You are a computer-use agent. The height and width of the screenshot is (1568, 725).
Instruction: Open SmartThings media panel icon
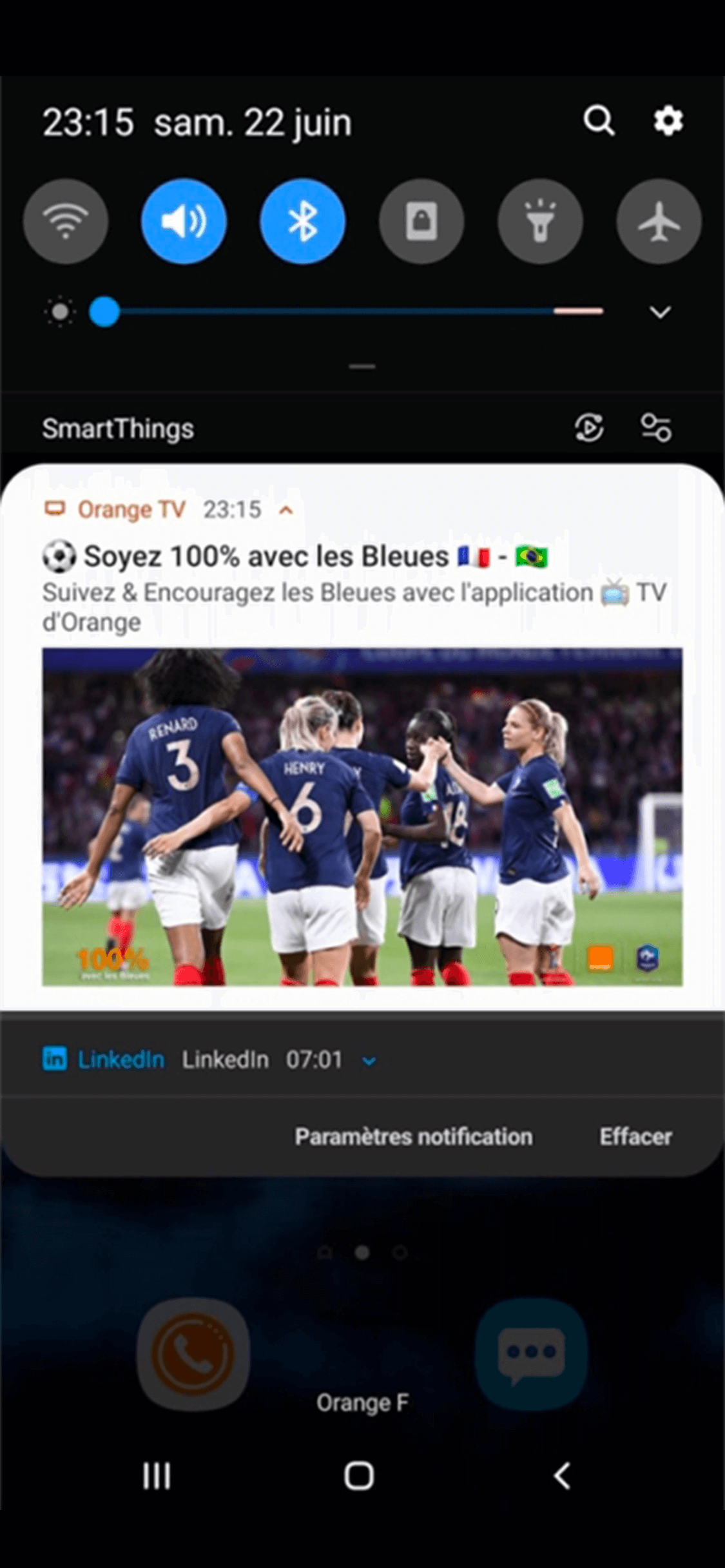click(x=589, y=428)
